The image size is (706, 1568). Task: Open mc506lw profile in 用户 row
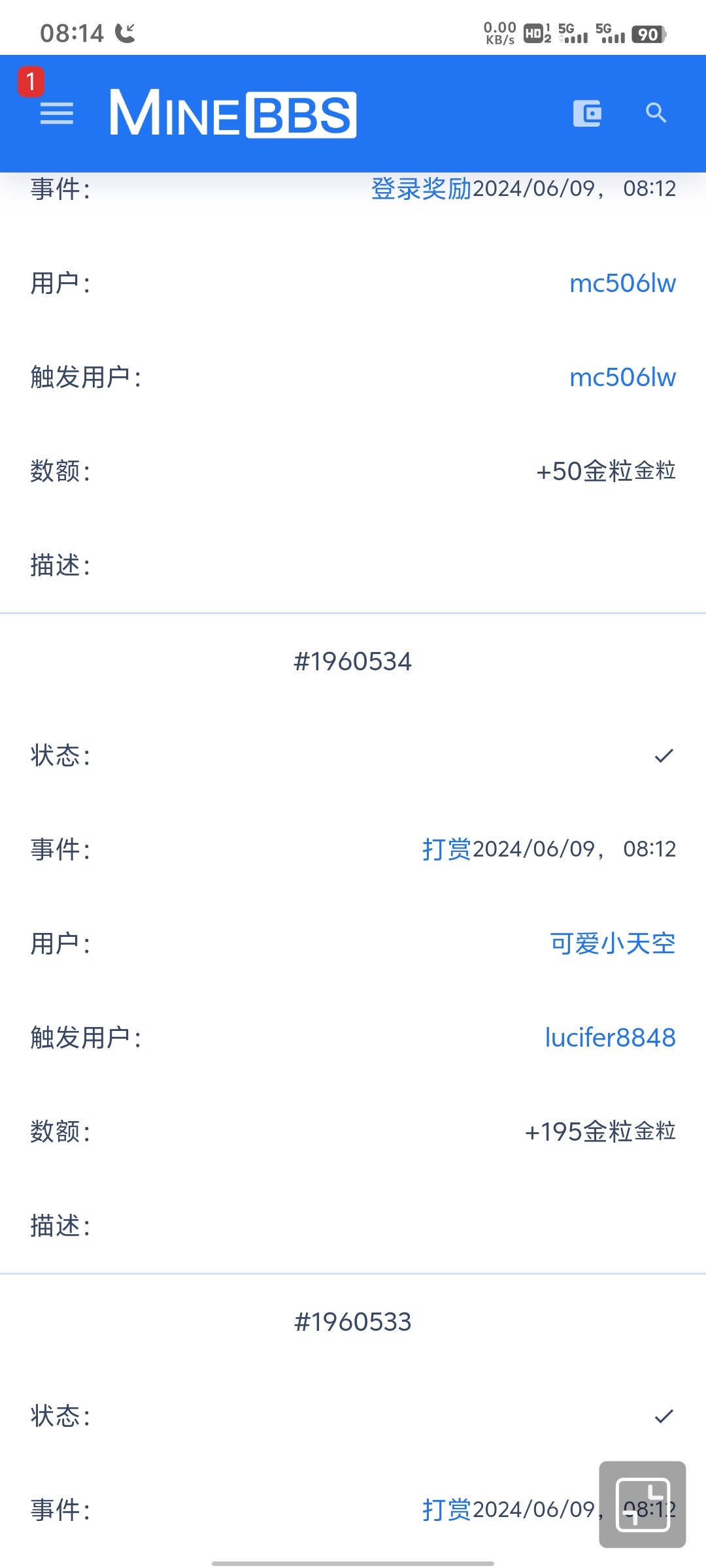click(622, 284)
